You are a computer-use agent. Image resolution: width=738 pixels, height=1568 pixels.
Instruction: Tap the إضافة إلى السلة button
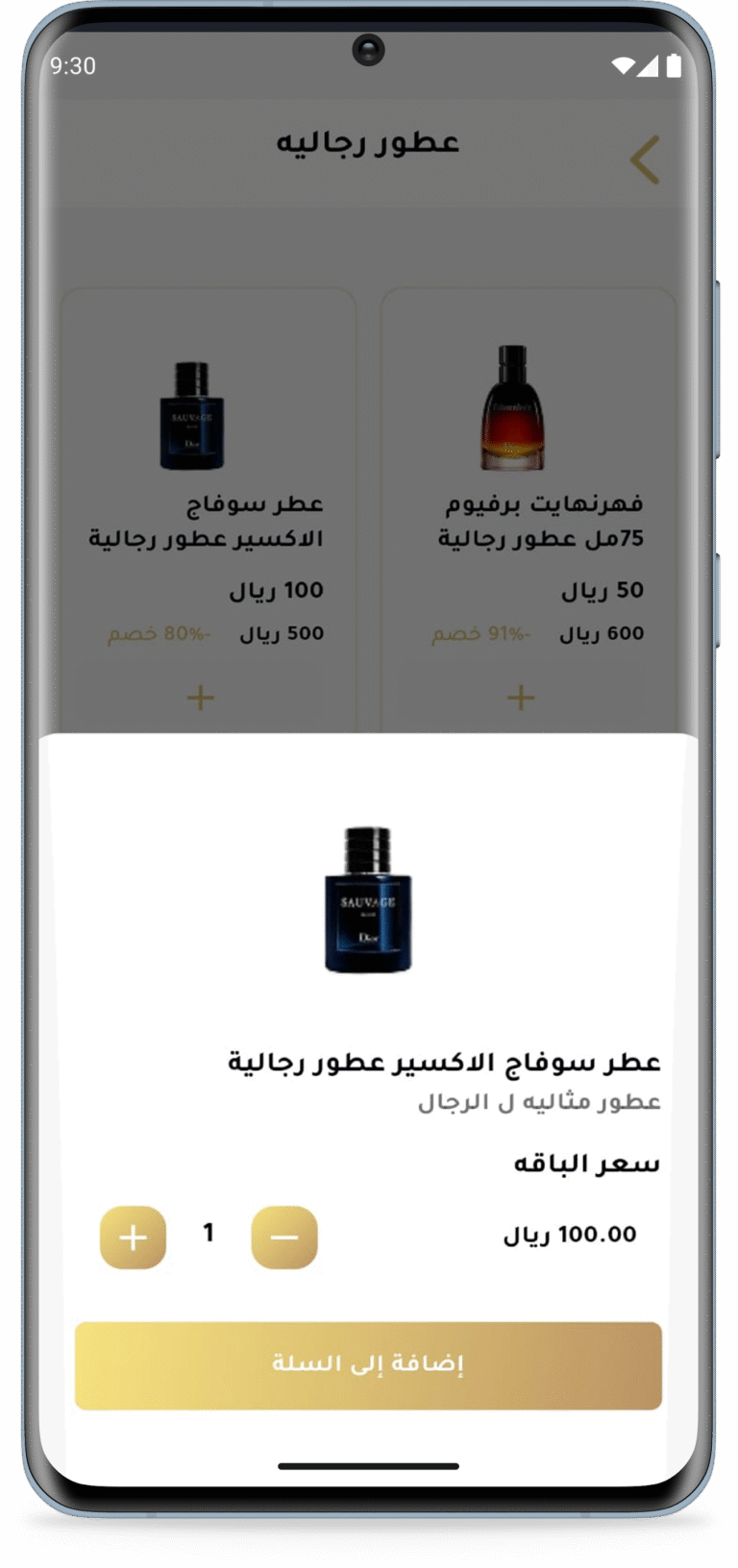click(x=368, y=1365)
